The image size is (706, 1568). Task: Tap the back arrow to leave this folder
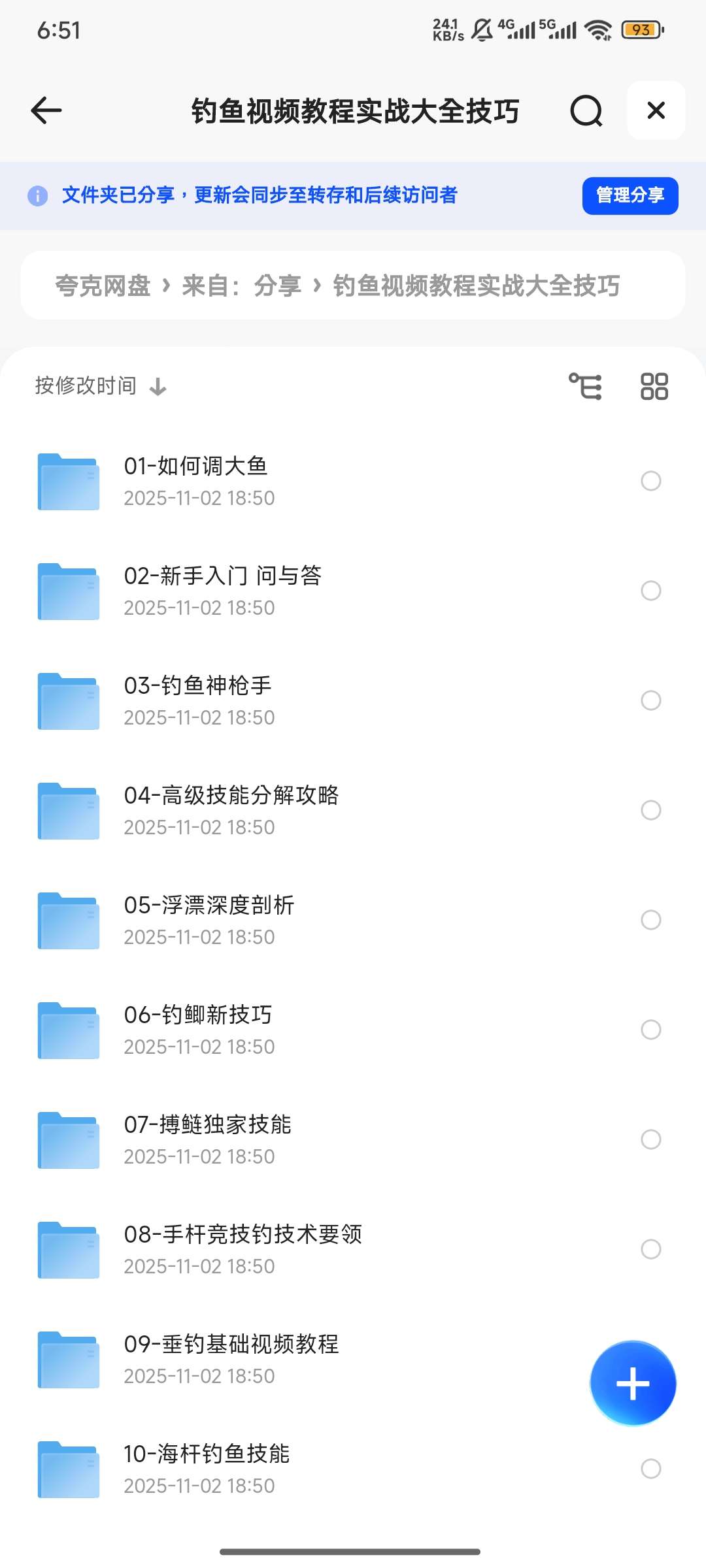coord(46,110)
